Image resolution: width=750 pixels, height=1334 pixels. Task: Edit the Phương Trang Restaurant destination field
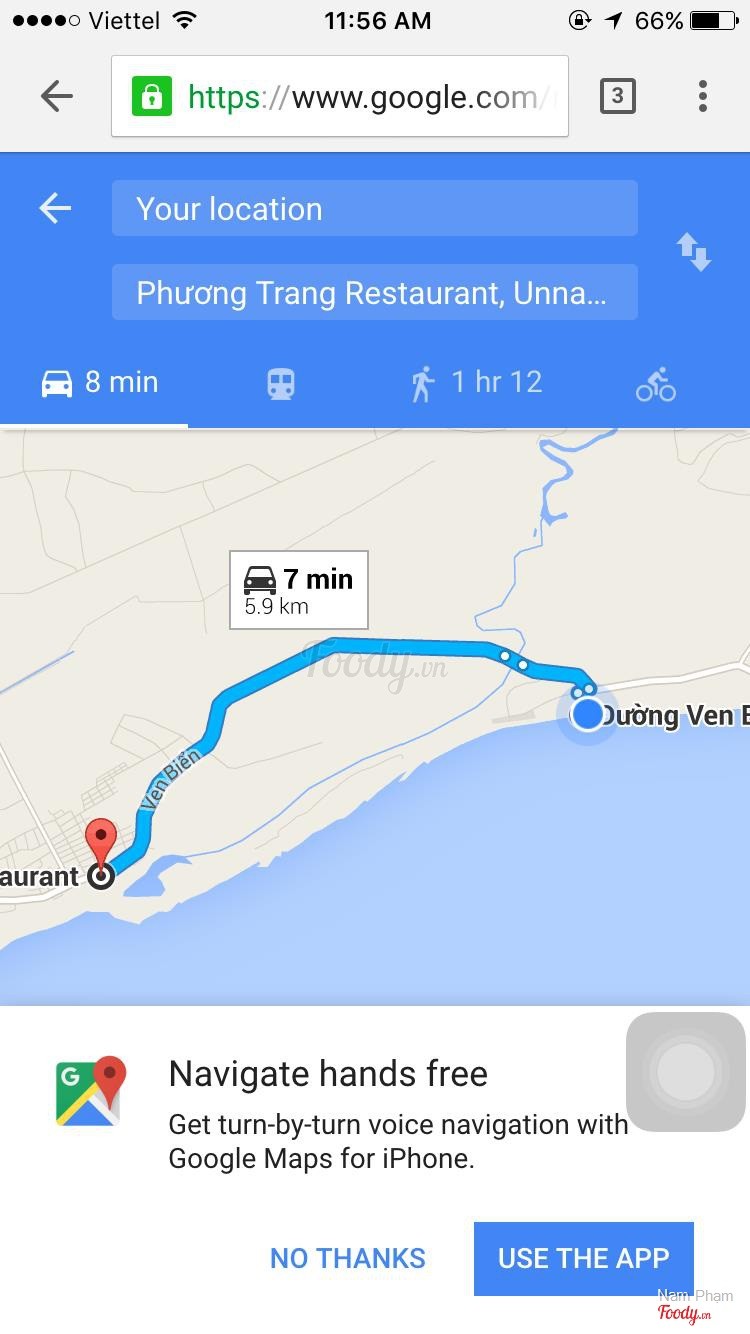point(374,292)
